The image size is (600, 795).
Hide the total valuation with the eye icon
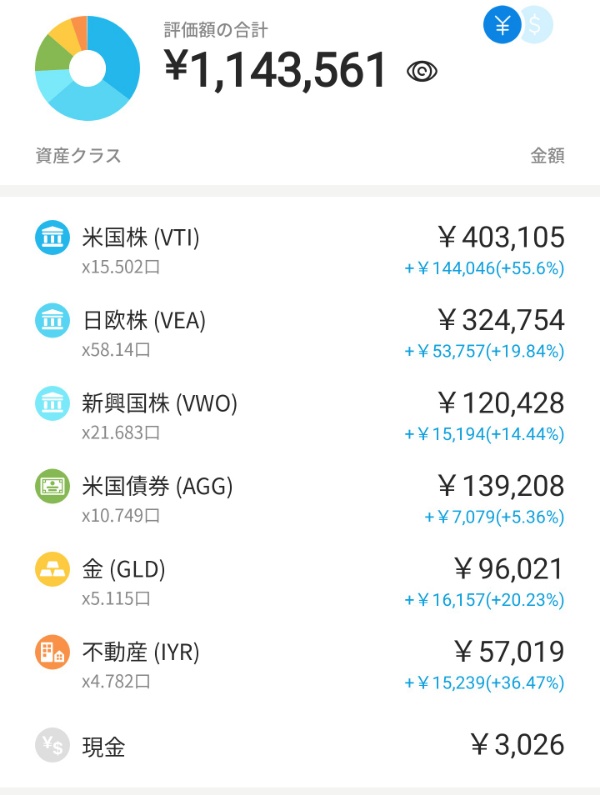[424, 71]
